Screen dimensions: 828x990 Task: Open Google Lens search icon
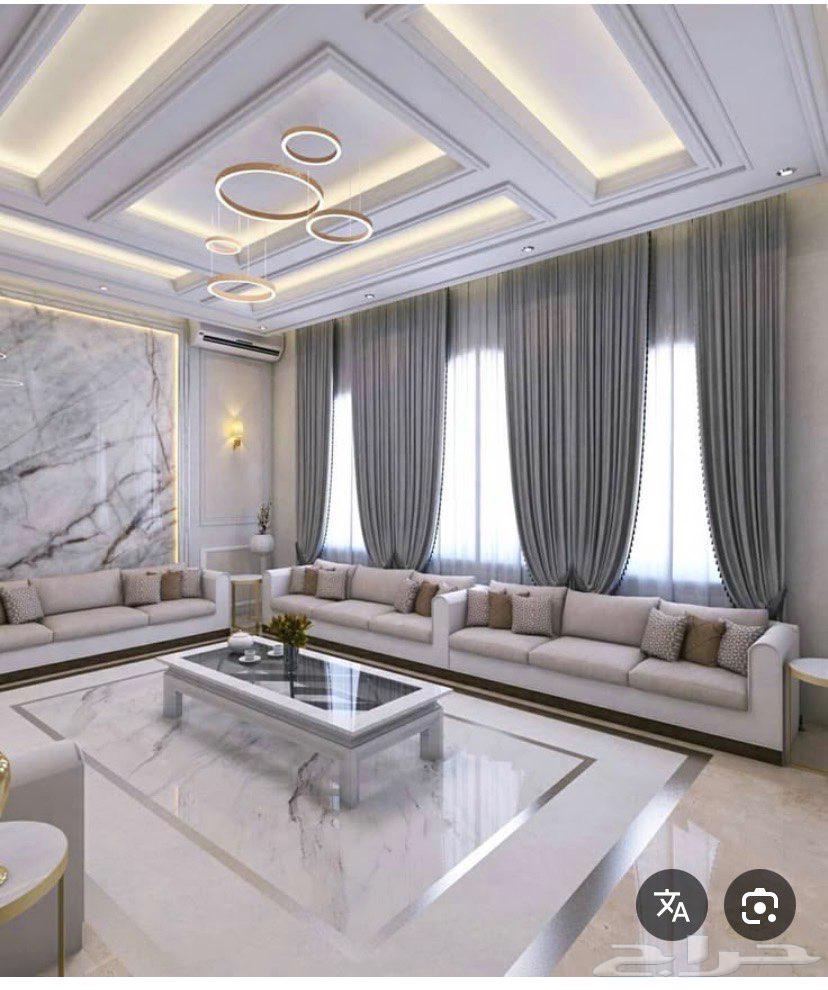click(x=760, y=905)
